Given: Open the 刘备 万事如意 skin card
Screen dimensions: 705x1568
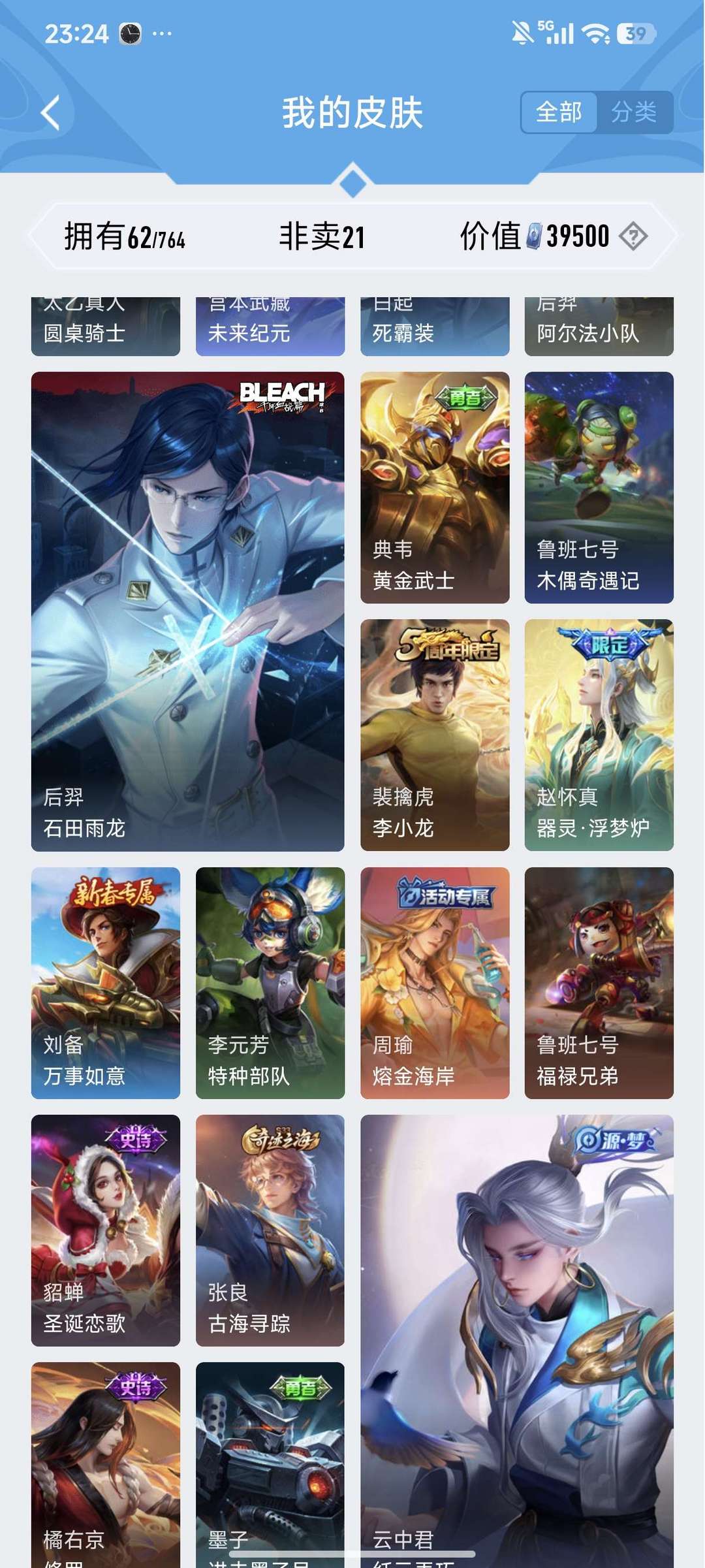Looking at the screenshot, I should pos(106,983).
